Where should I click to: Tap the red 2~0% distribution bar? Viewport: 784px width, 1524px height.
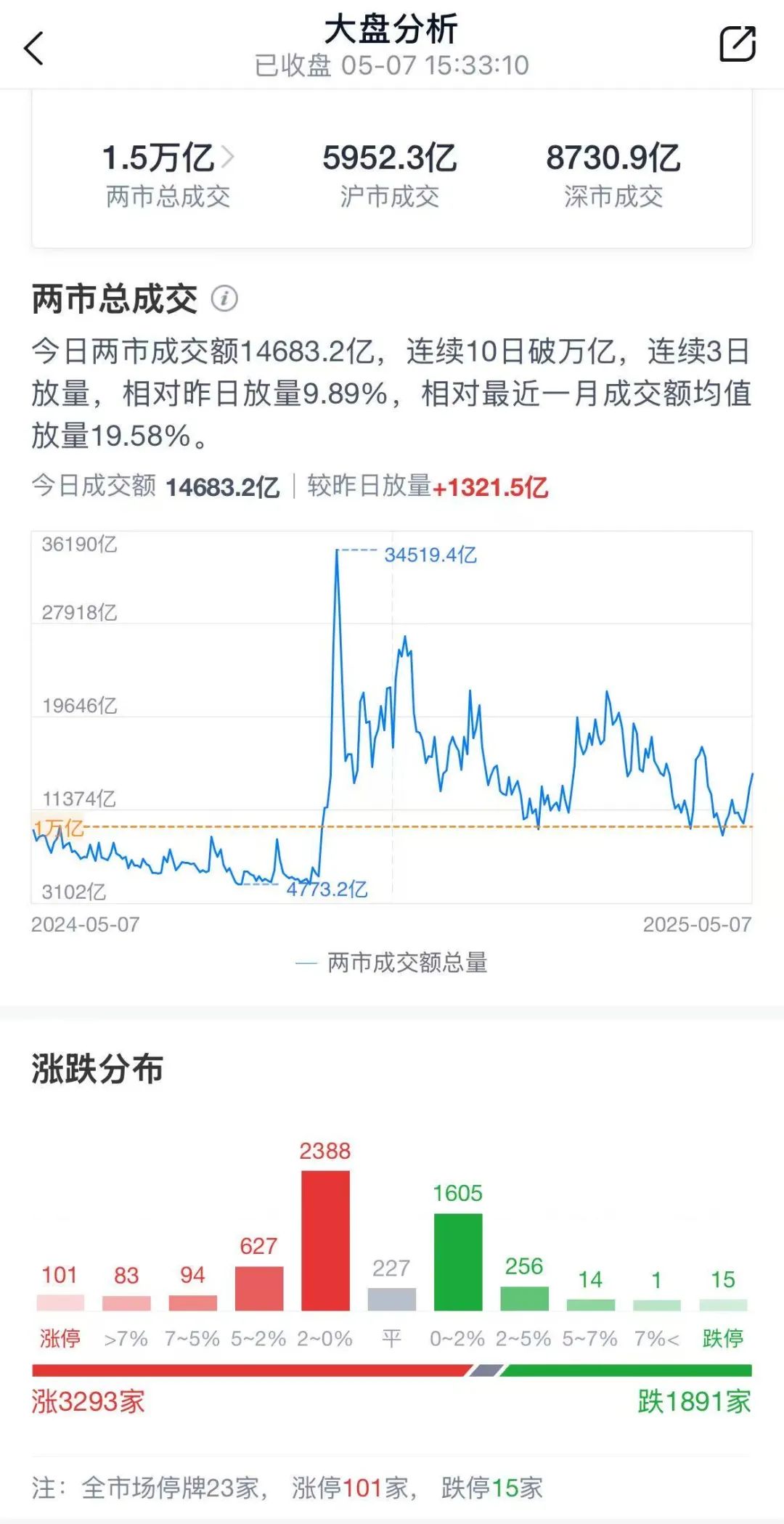(324, 1245)
